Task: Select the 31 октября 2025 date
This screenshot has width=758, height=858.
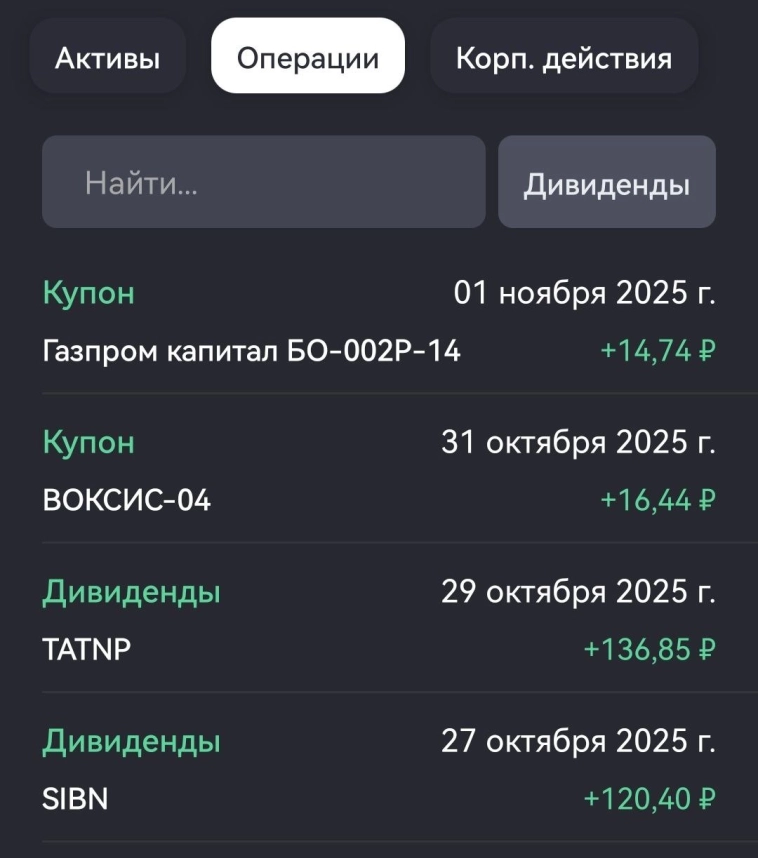Action: click(583, 440)
